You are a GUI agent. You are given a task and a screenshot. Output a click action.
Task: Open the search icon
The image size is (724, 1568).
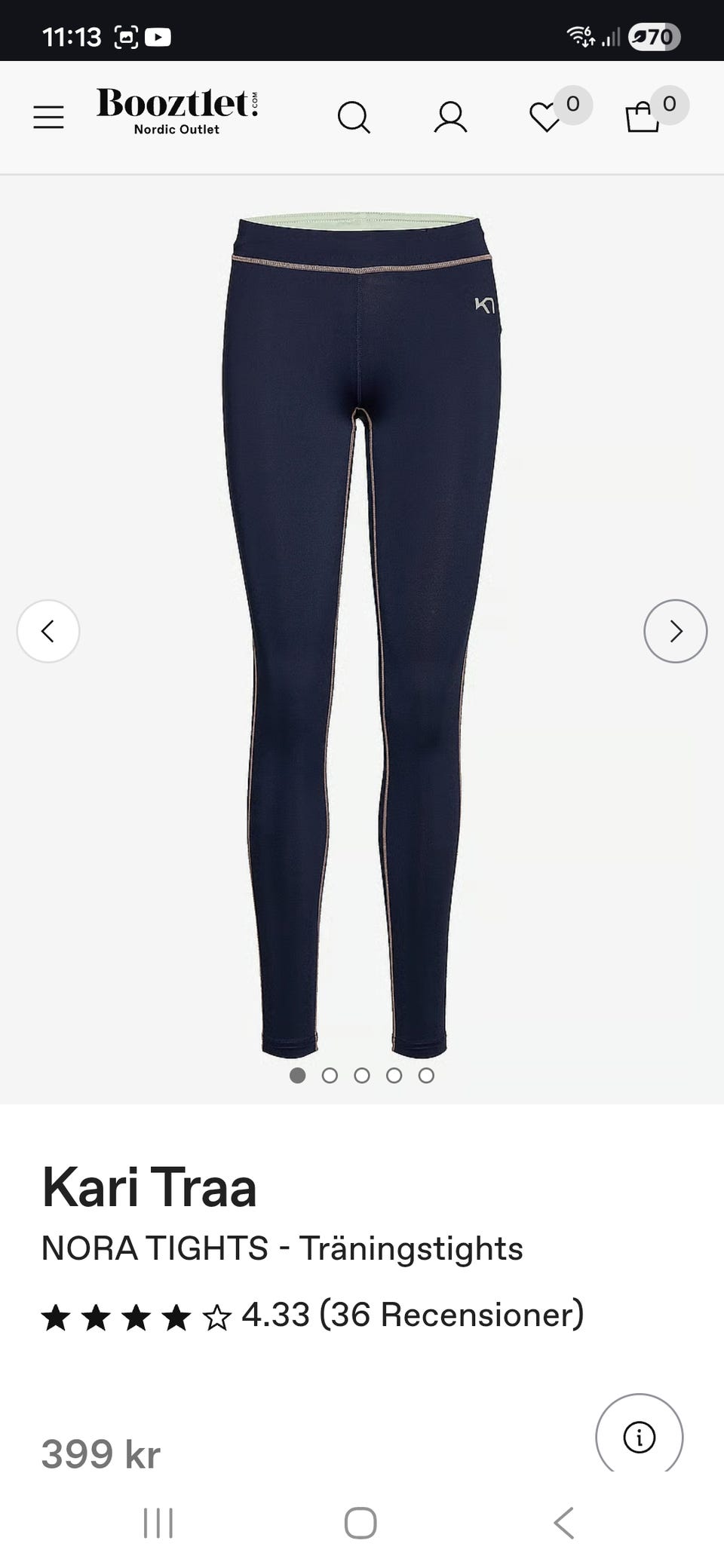click(x=353, y=118)
